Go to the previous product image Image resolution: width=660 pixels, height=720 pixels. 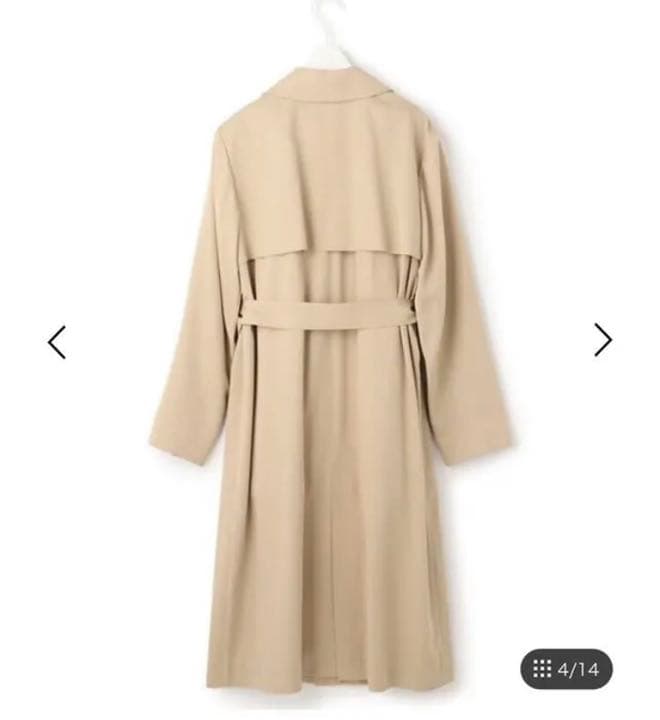click(x=57, y=341)
